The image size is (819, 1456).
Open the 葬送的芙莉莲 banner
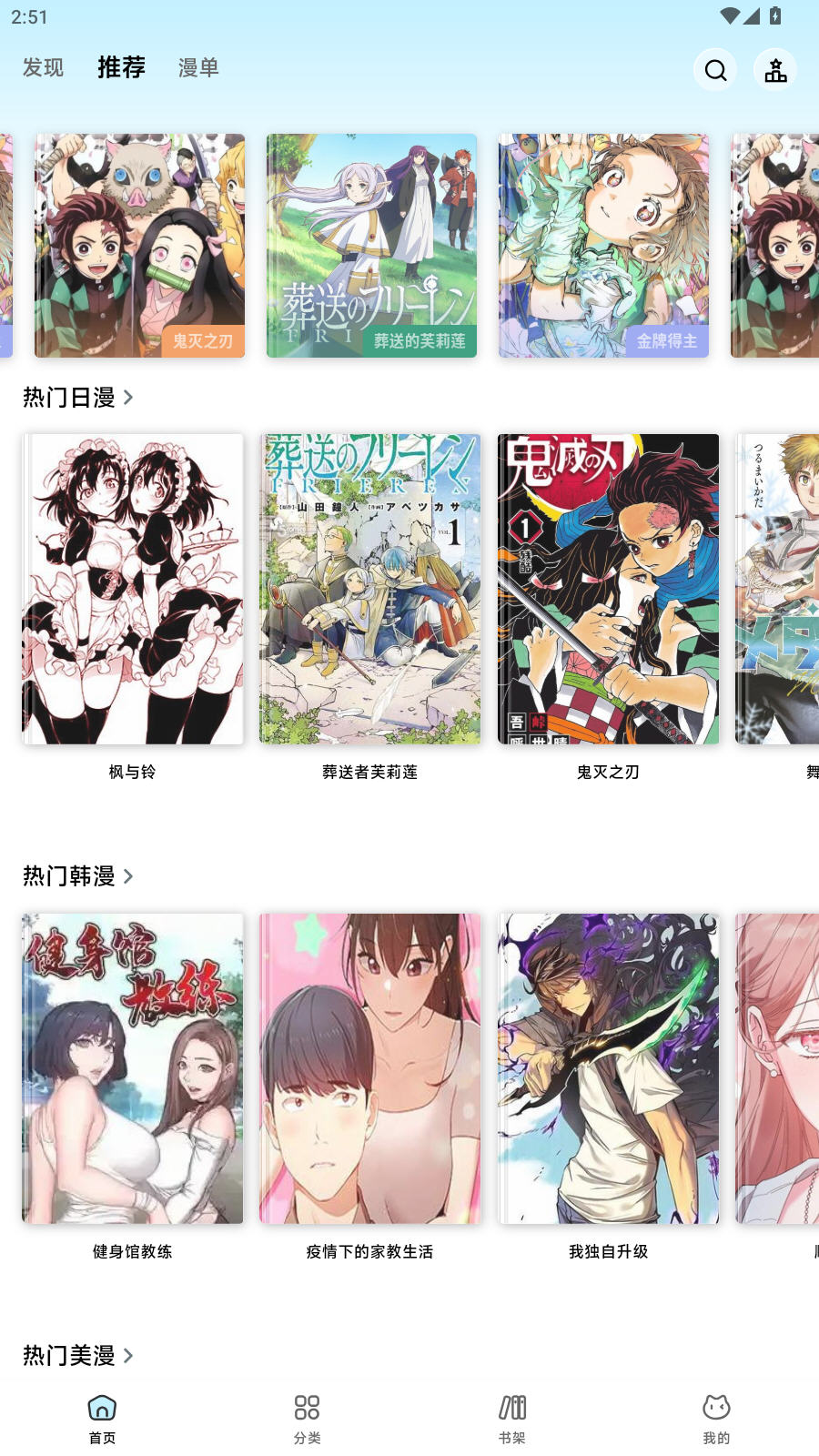pyautogui.click(x=371, y=246)
